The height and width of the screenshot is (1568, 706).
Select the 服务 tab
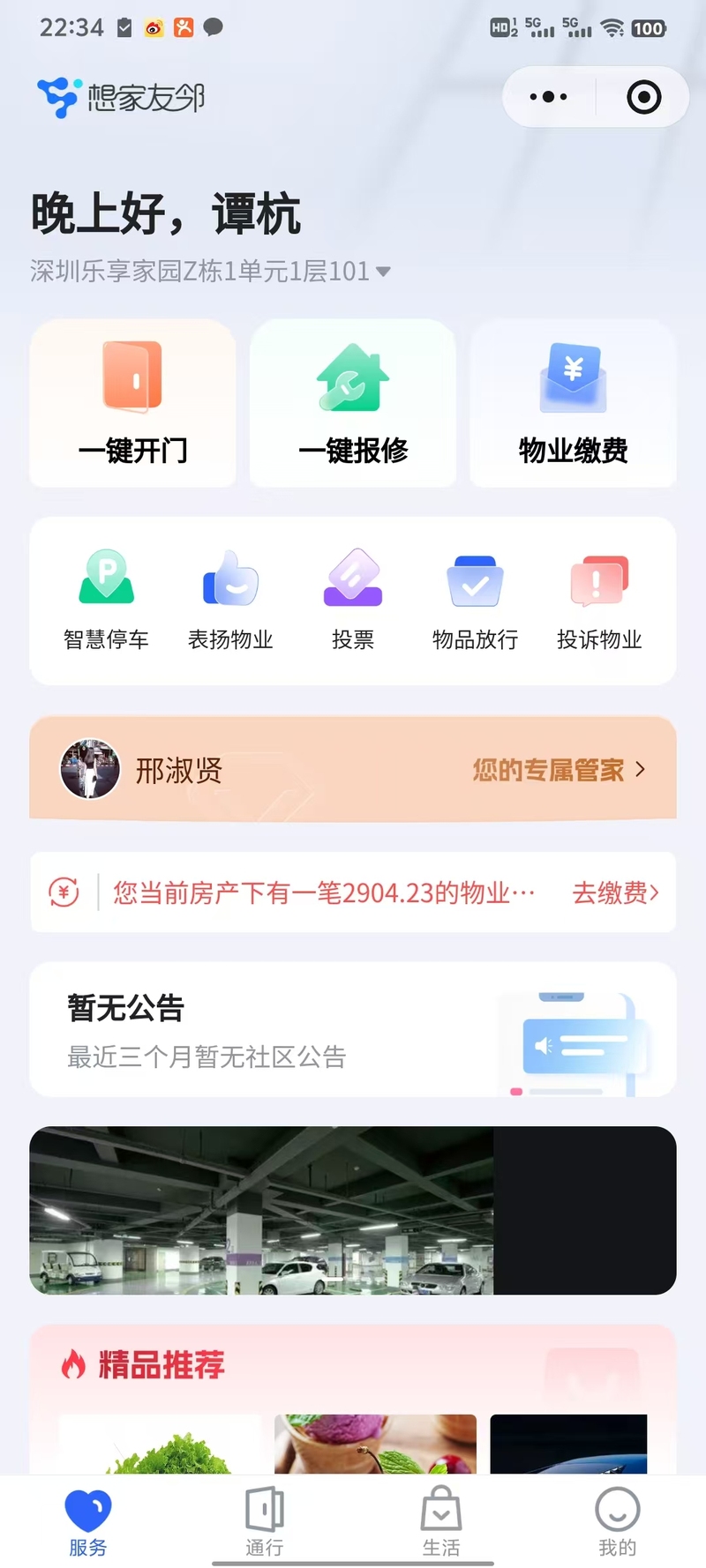click(x=88, y=1520)
